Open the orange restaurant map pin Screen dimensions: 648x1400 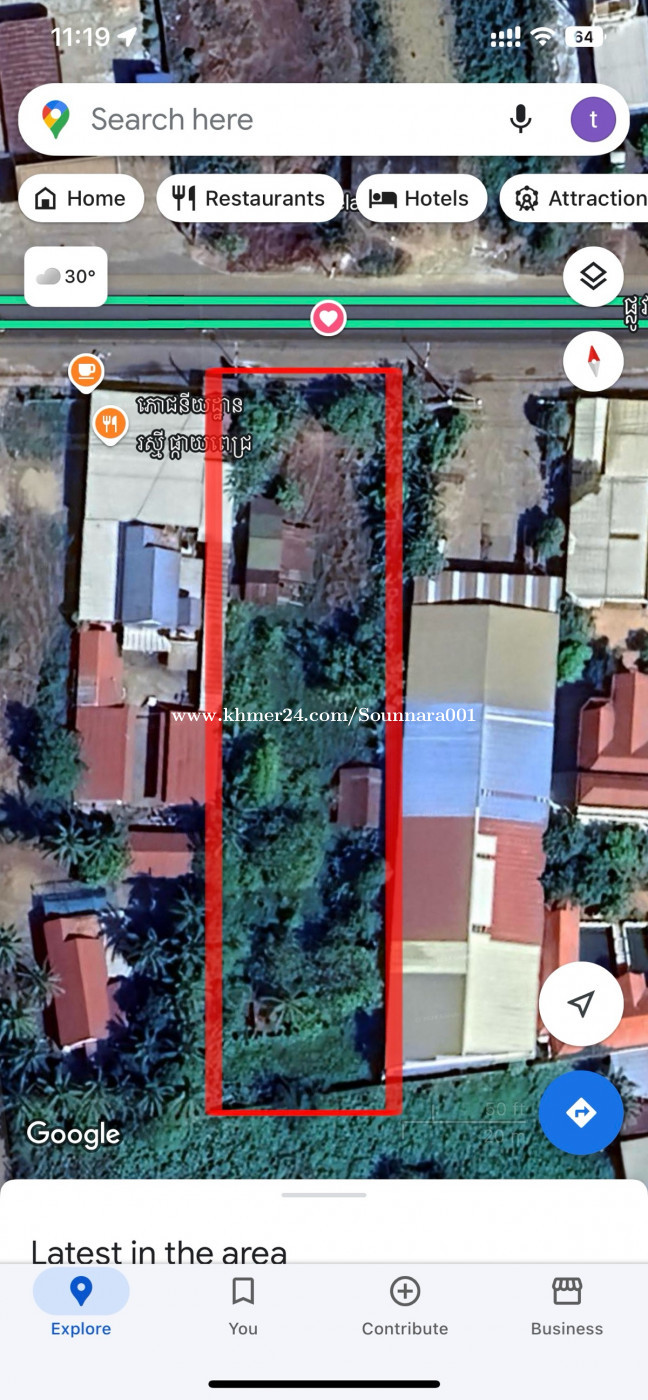coord(110,424)
